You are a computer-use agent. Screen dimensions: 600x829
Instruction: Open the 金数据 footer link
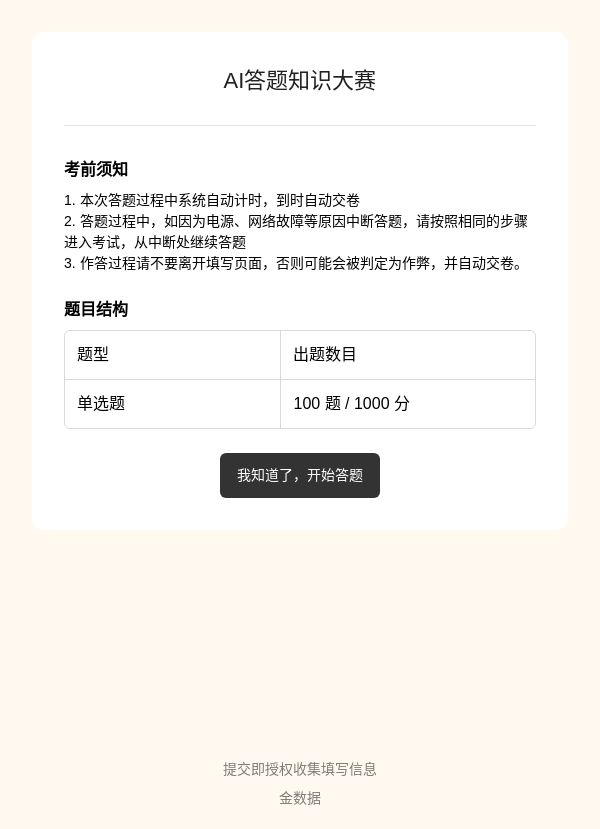(x=300, y=798)
